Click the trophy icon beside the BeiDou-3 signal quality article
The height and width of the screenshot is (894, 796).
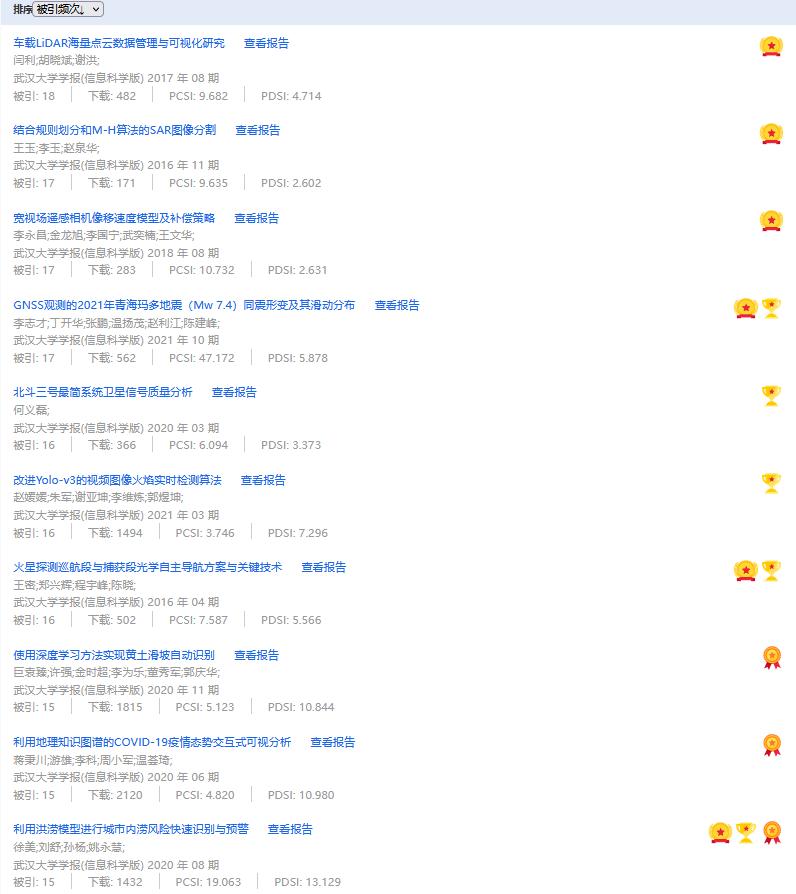click(x=770, y=396)
